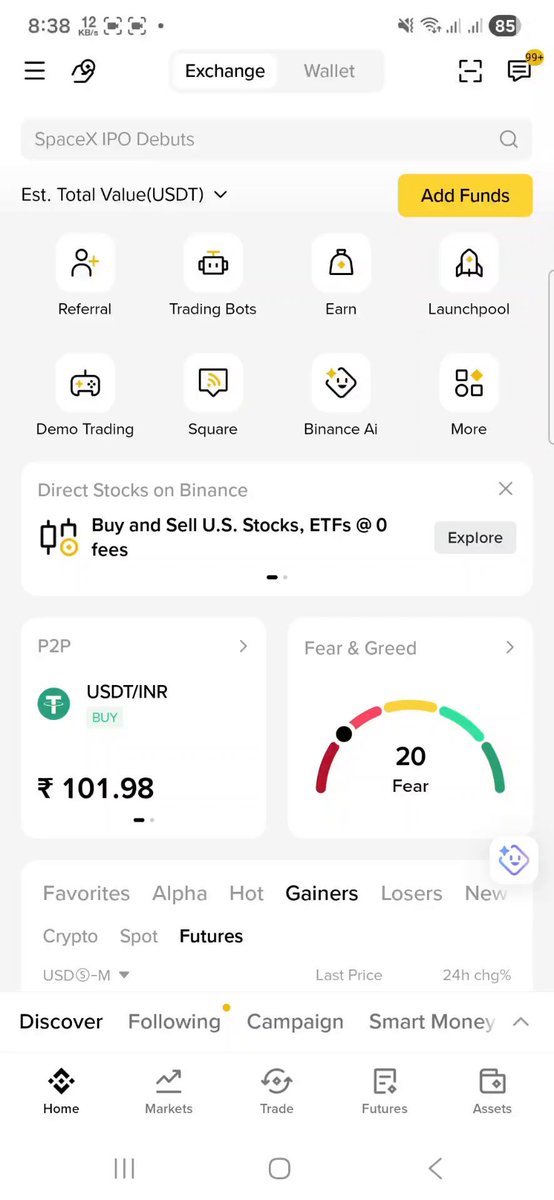Open the messages icon with 99+ badge
Screen dimensions: 554x1200
pos(519,70)
